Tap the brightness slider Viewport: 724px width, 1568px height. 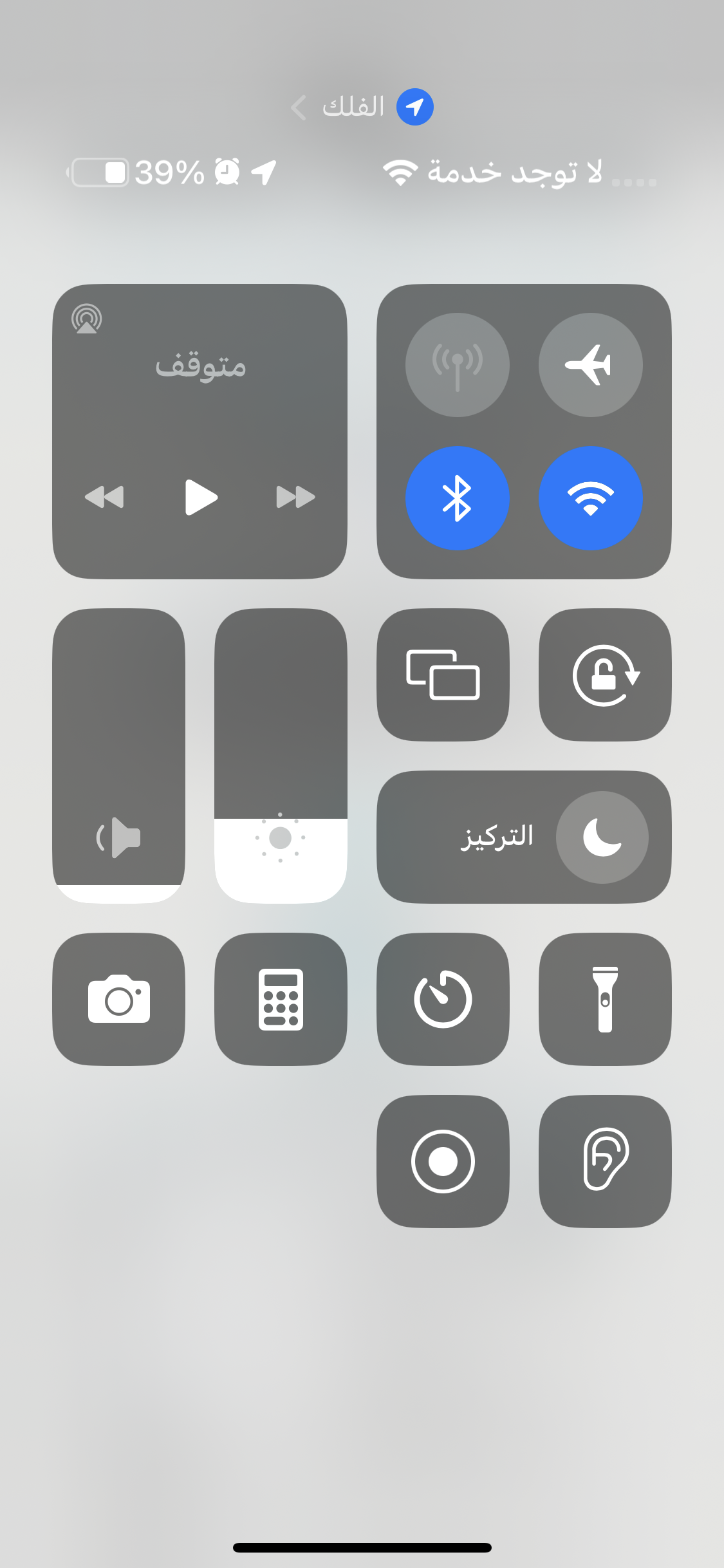(281, 756)
